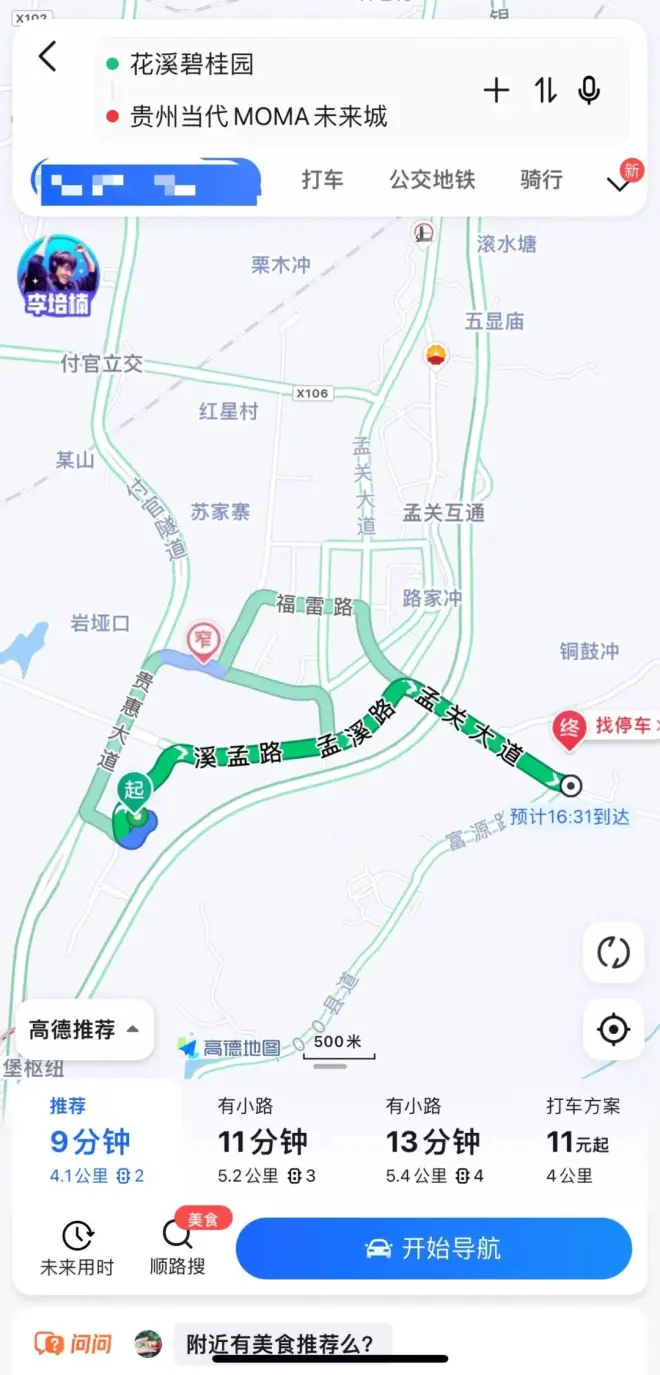Viewport: 660px width, 1375px height.
Task: Select the 骑行 travel mode
Action: click(541, 180)
